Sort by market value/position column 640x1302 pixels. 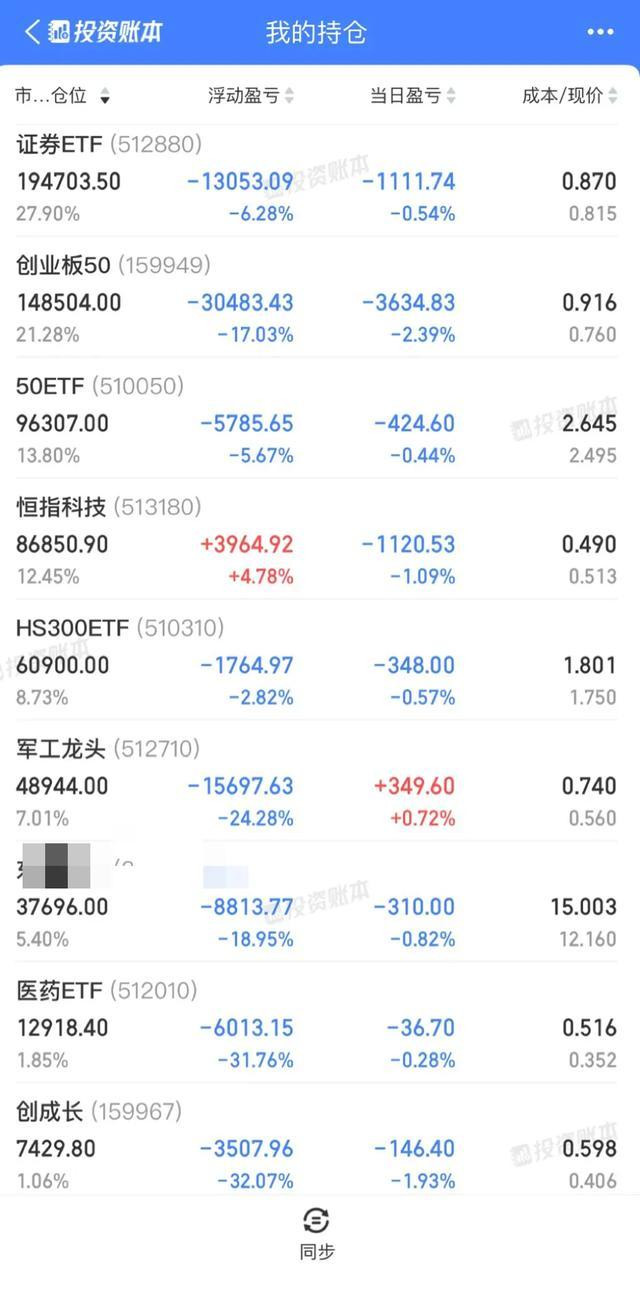click(x=62, y=96)
